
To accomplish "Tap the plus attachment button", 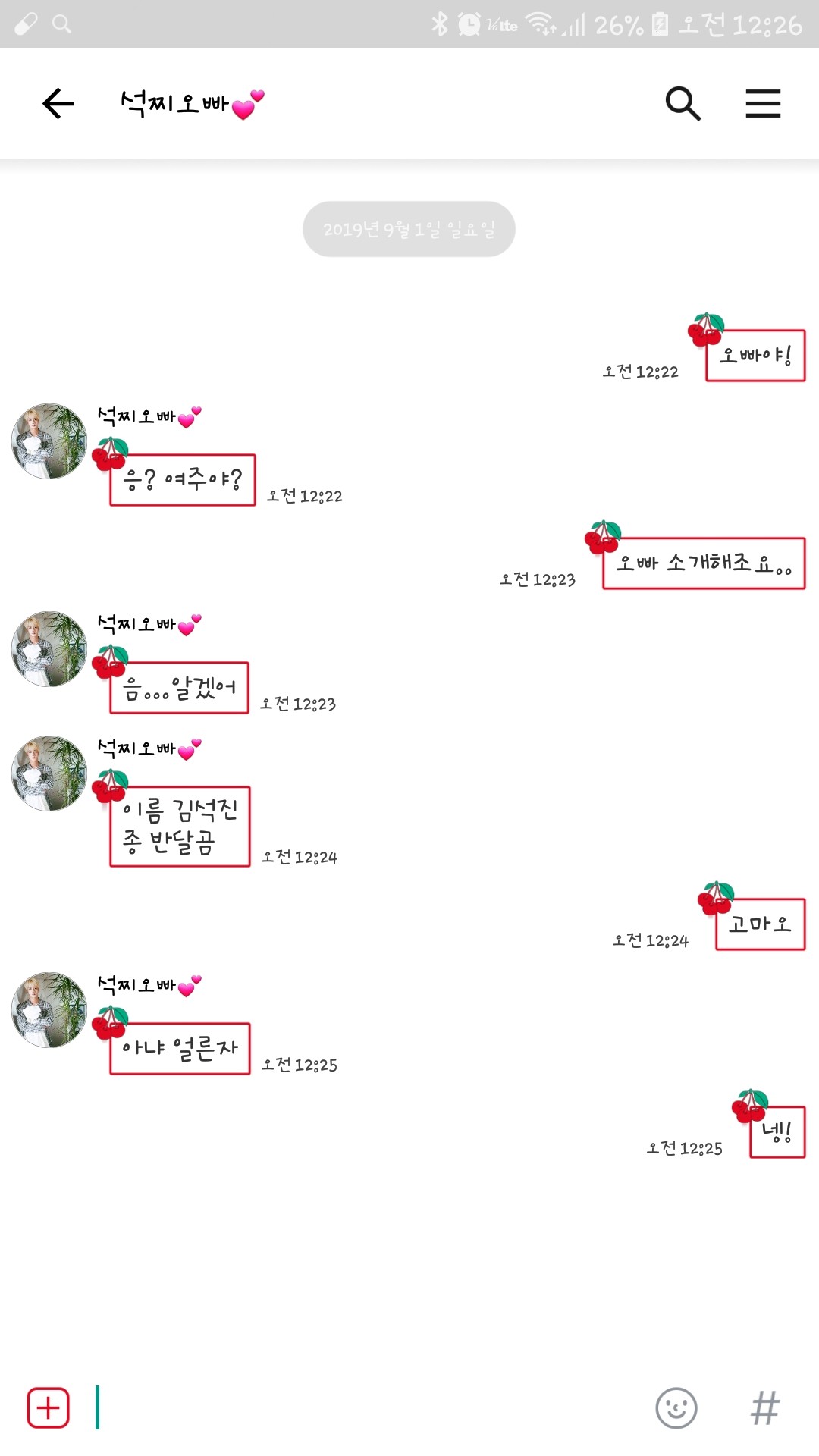I will point(49,1408).
